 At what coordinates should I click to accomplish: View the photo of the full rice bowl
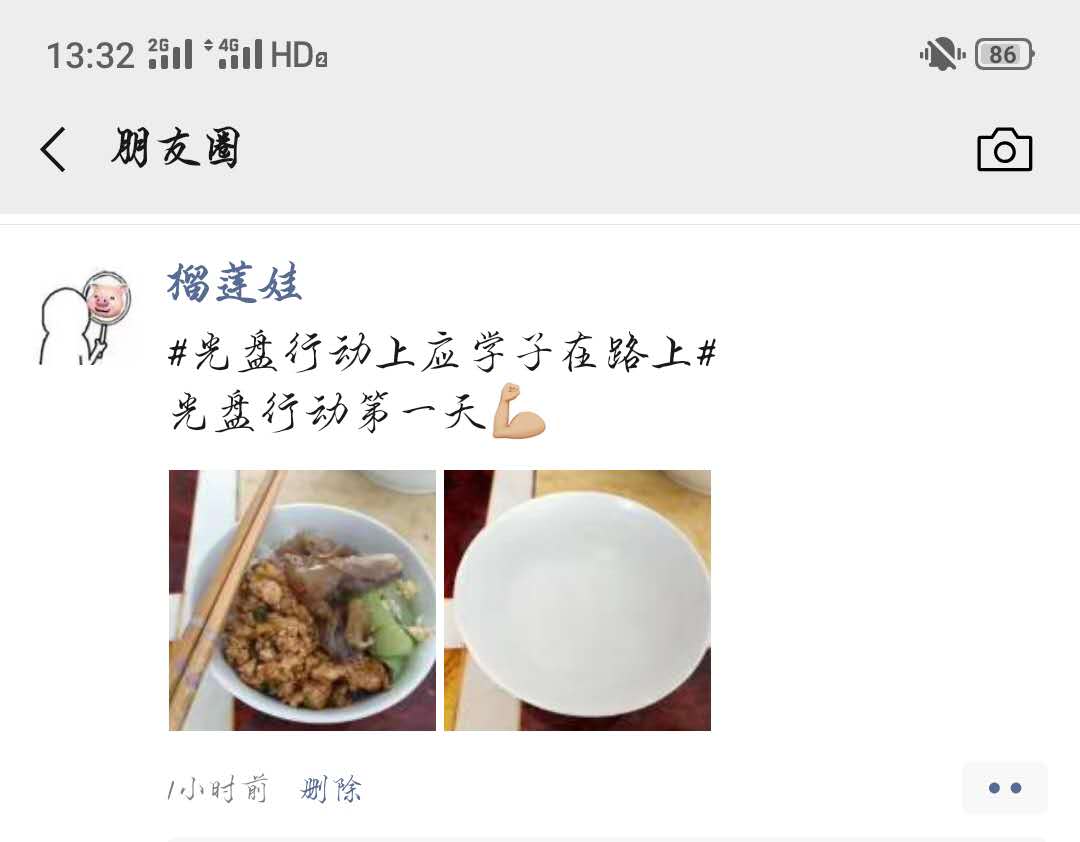pyautogui.click(x=302, y=600)
